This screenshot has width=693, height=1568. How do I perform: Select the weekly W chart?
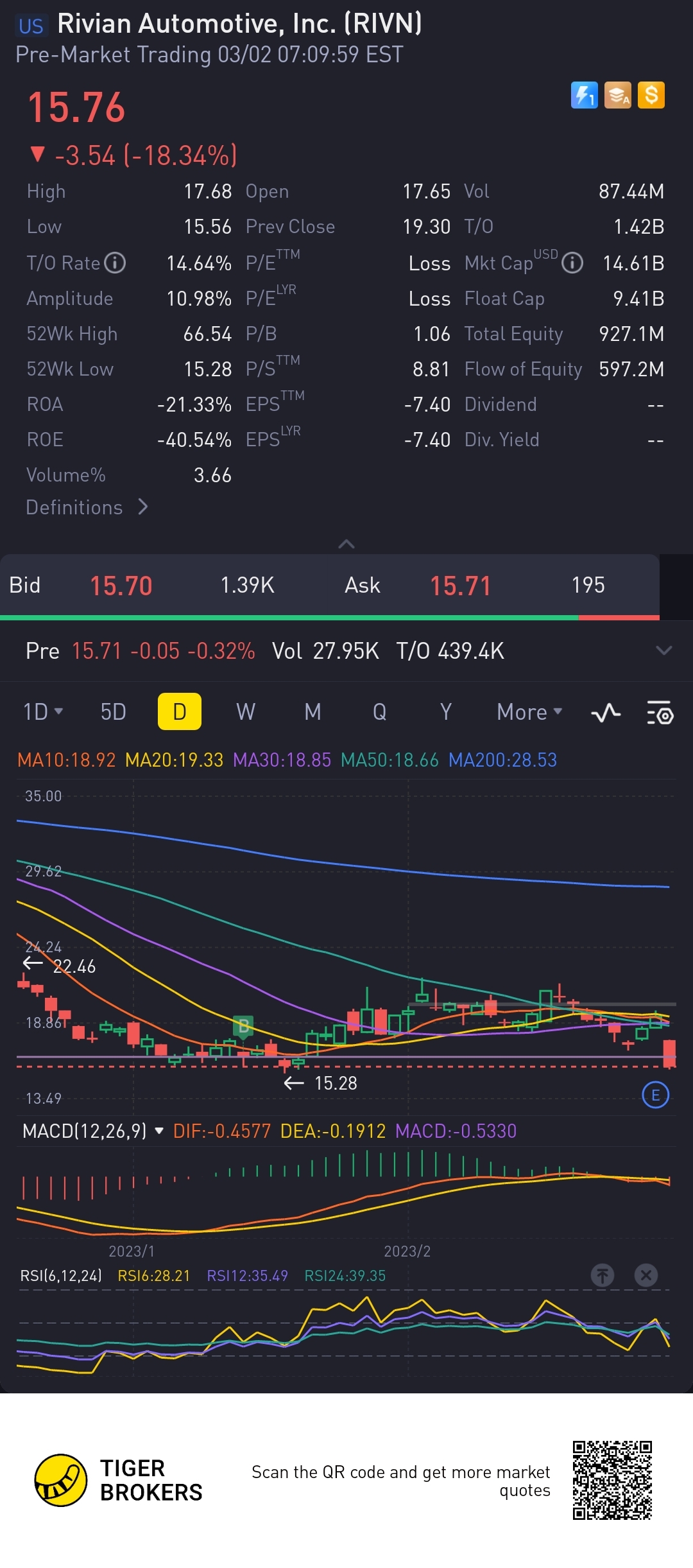[246, 711]
